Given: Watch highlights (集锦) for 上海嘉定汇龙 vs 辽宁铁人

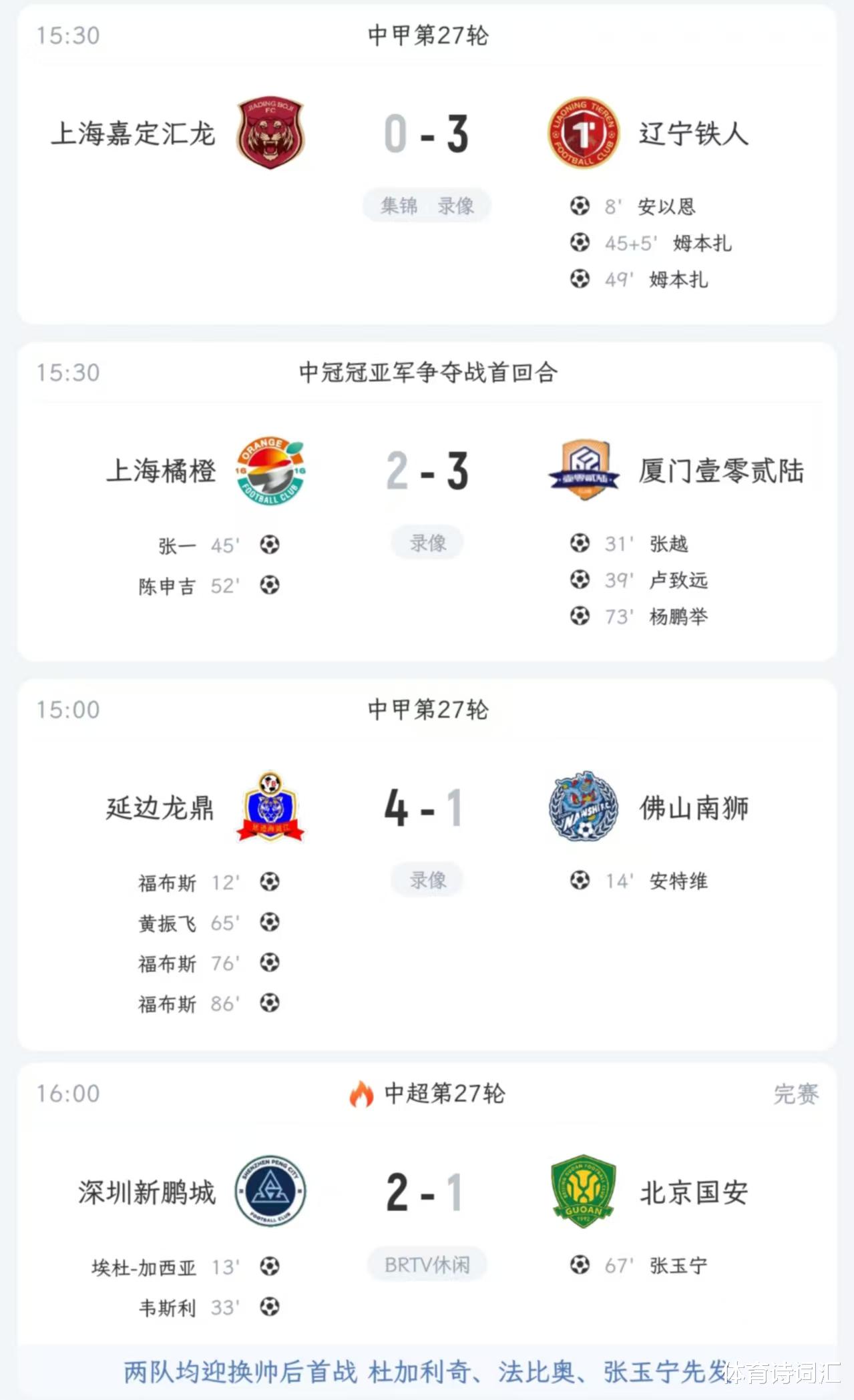Looking at the screenshot, I should 399,206.
